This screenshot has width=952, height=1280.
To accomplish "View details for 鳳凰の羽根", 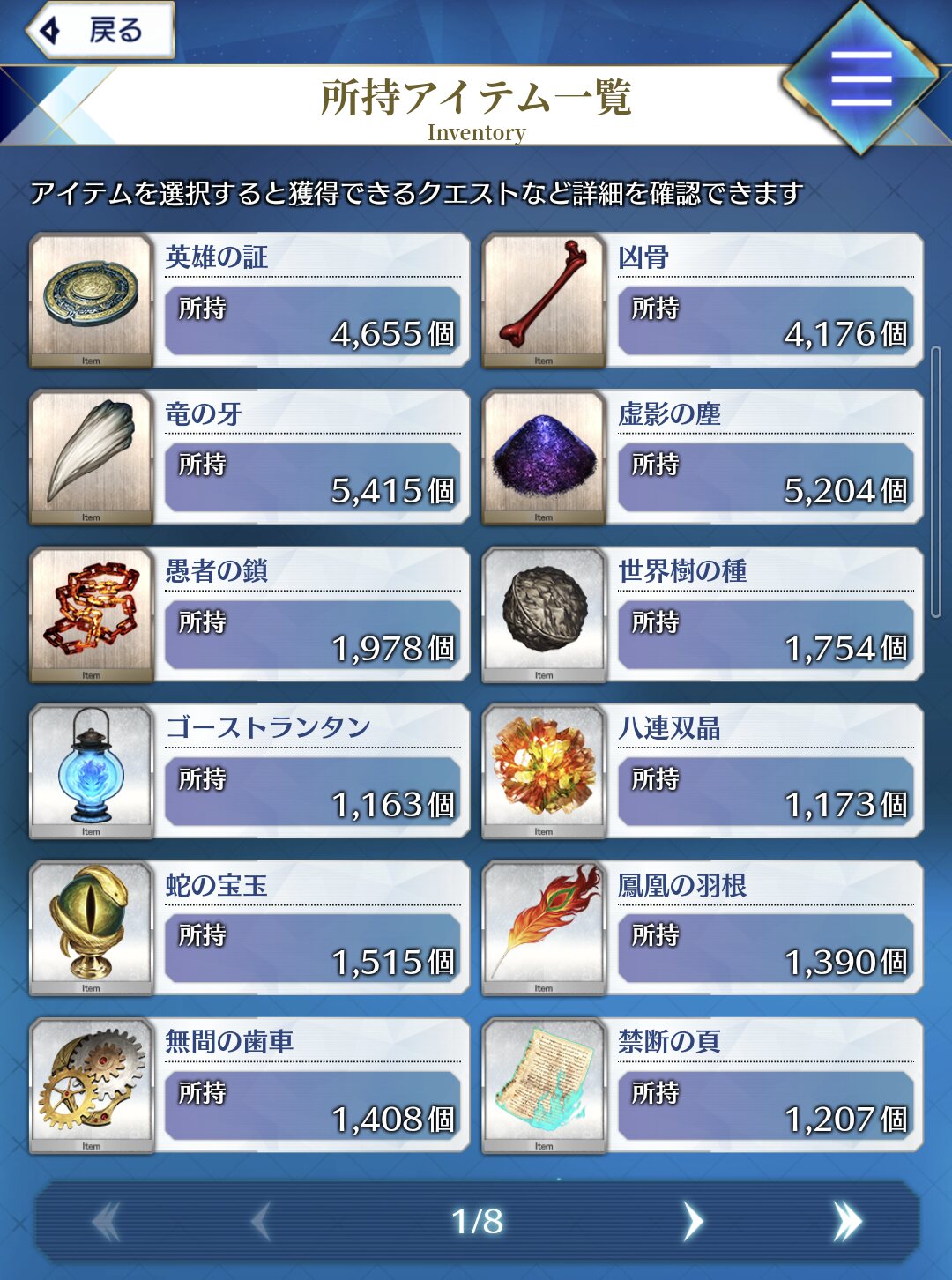I will tap(703, 928).
